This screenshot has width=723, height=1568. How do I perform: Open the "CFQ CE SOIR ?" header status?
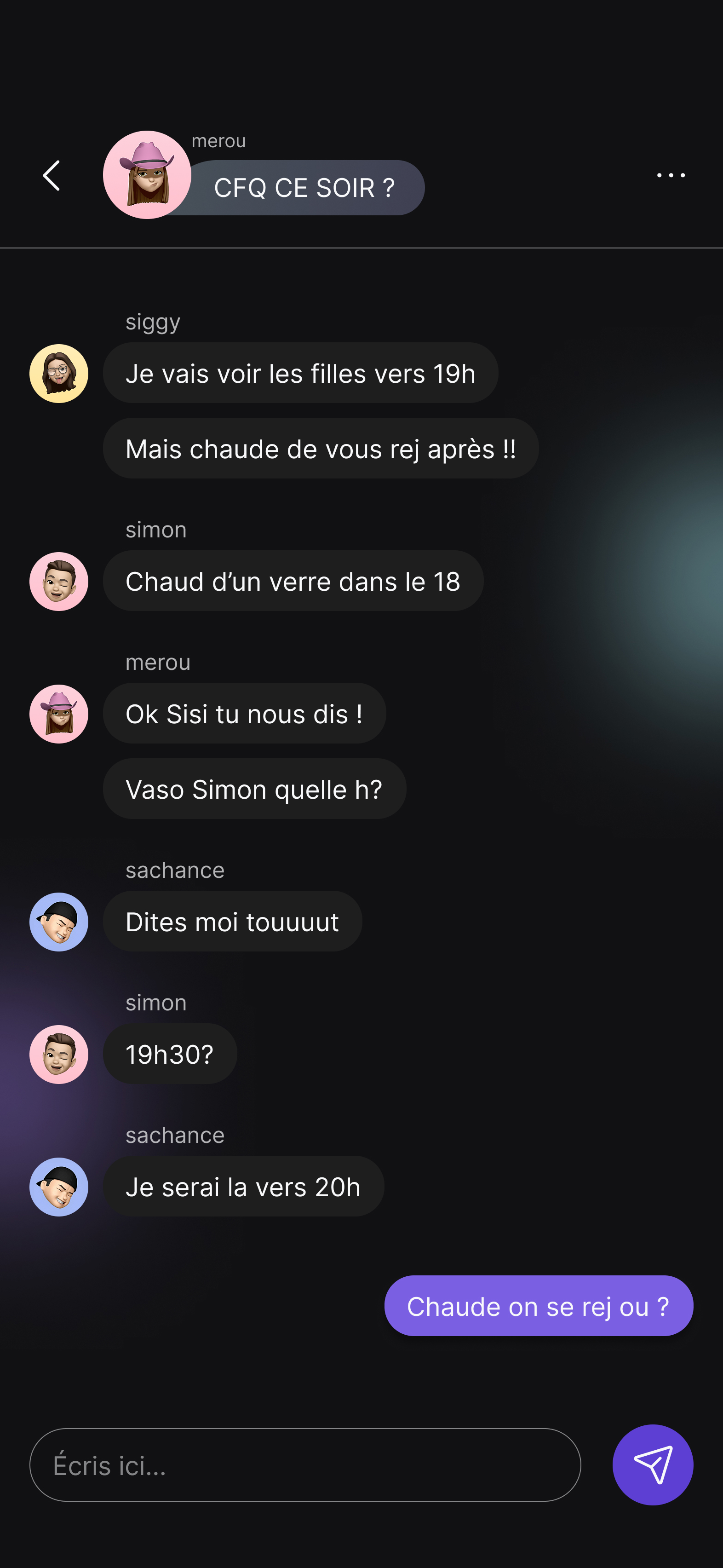click(304, 187)
